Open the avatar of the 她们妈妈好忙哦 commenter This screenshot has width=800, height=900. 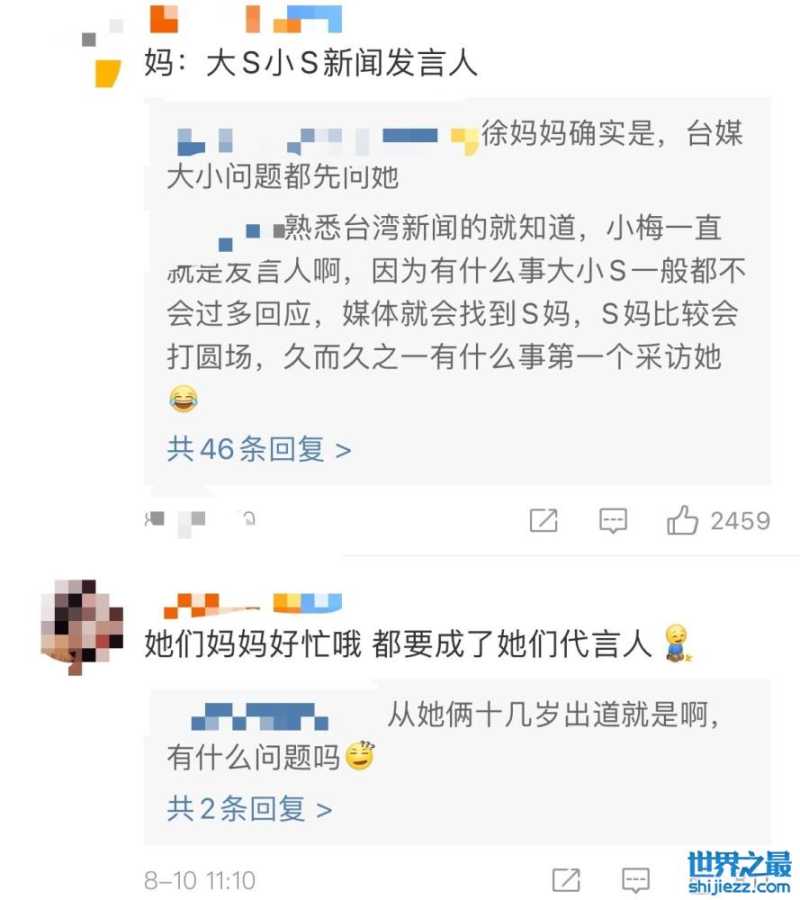tap(80, 625)
